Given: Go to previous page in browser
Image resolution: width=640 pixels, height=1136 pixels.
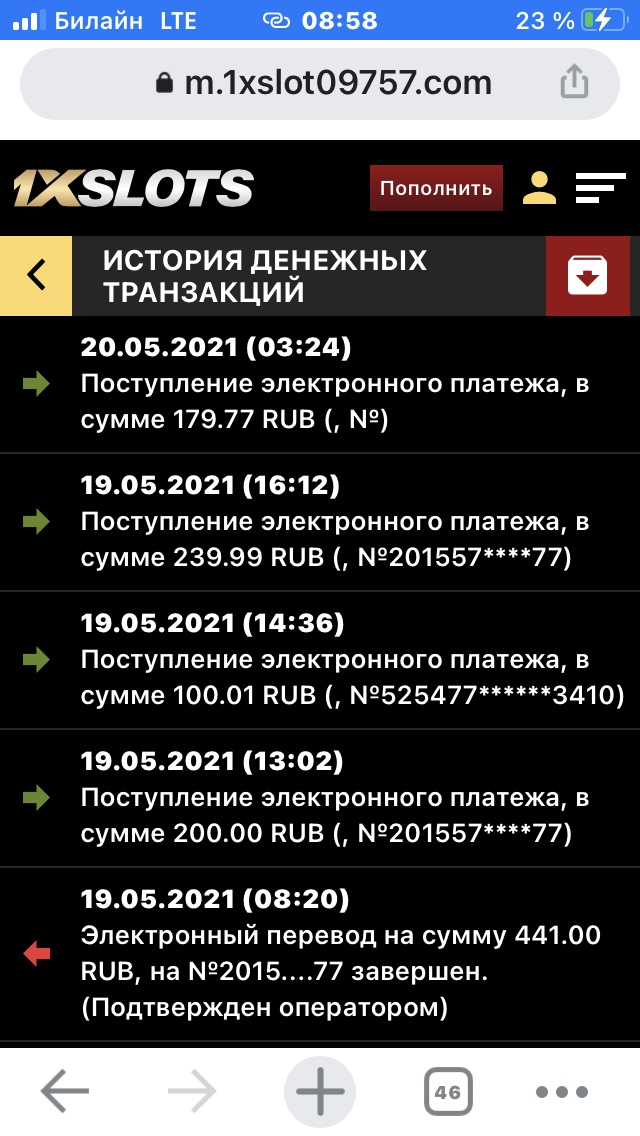Looking at the screenshot, I should [x=64, y=1092].
